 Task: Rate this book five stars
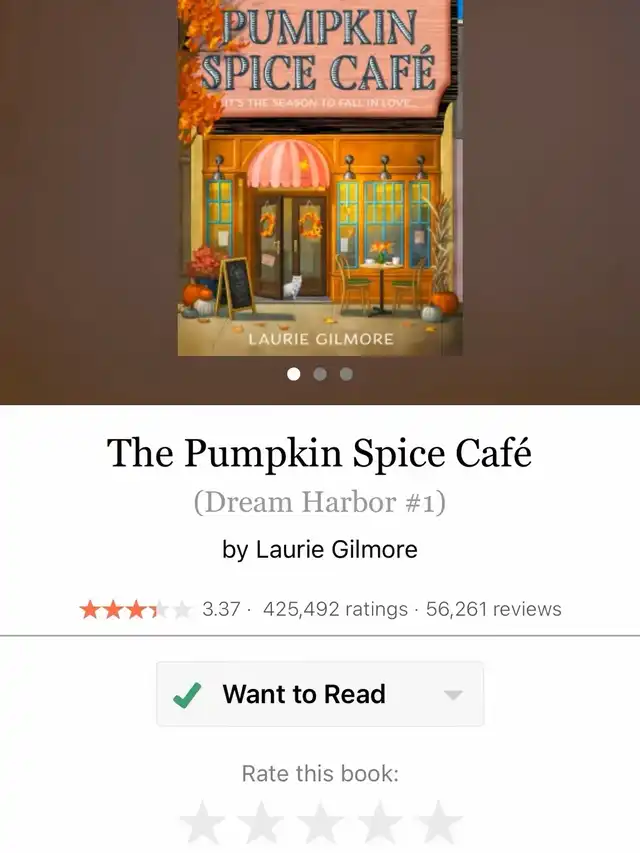tap(439, 824)
